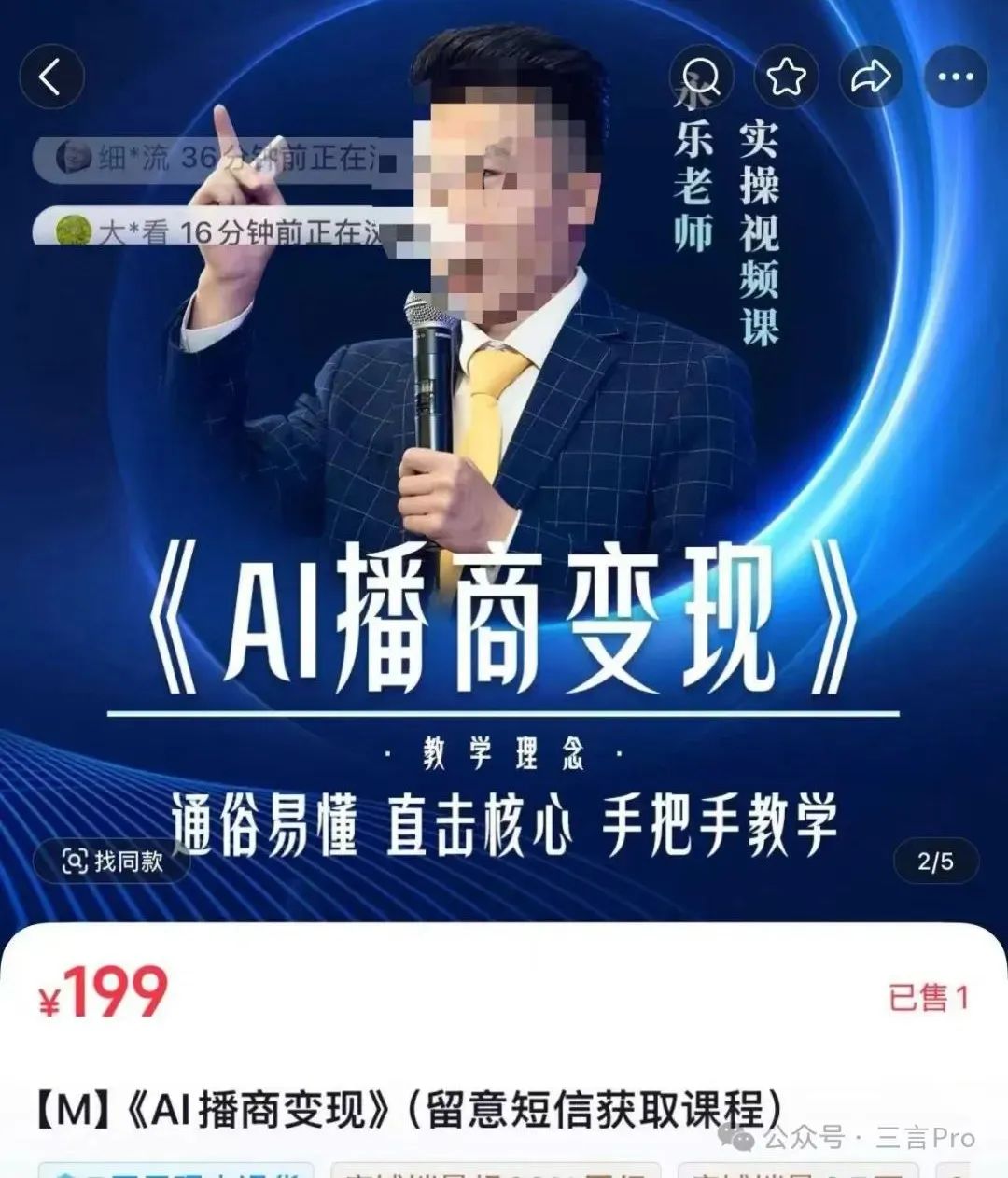This screenshot has height=1178, width=1008.
Task: Add this course to favorites
Action: pos(786,77)
